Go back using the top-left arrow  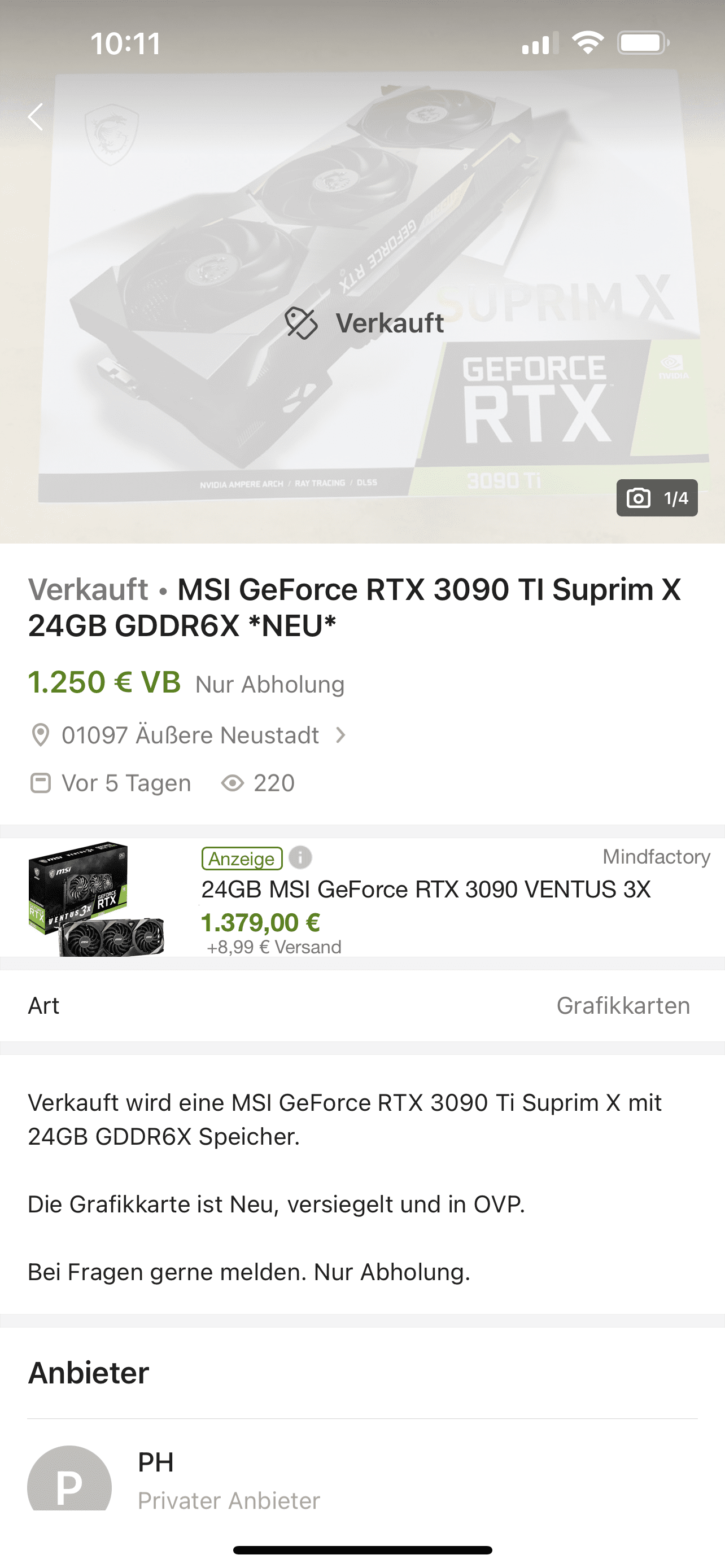pyautogui.click(x=36, y=116)
